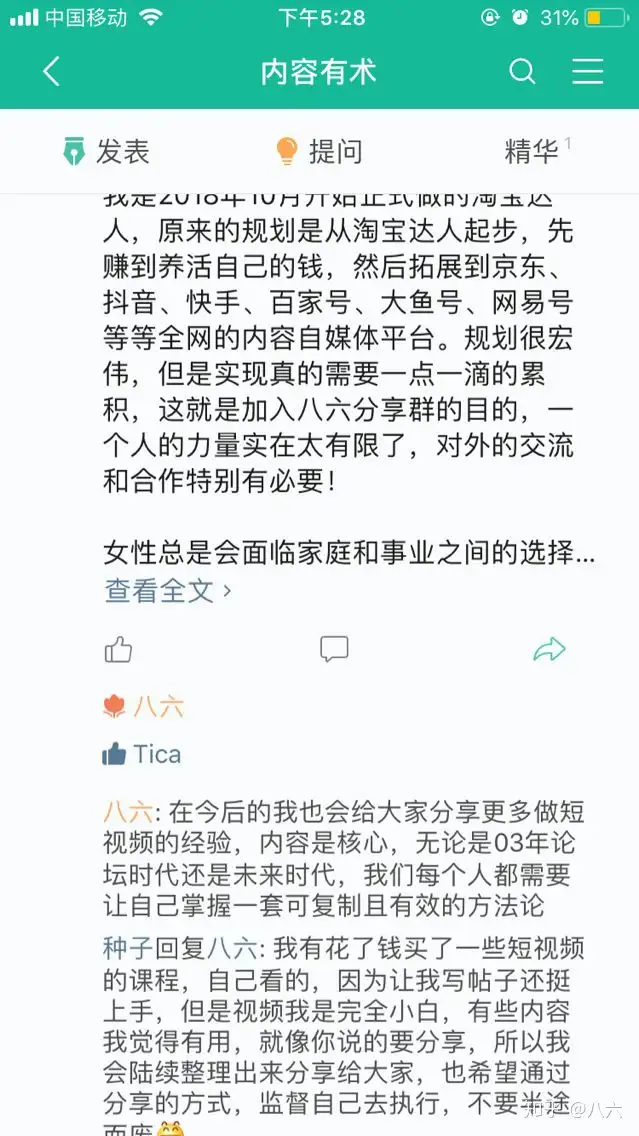
Task: Go back using the top-left arrow
Action: click(52, 72)
